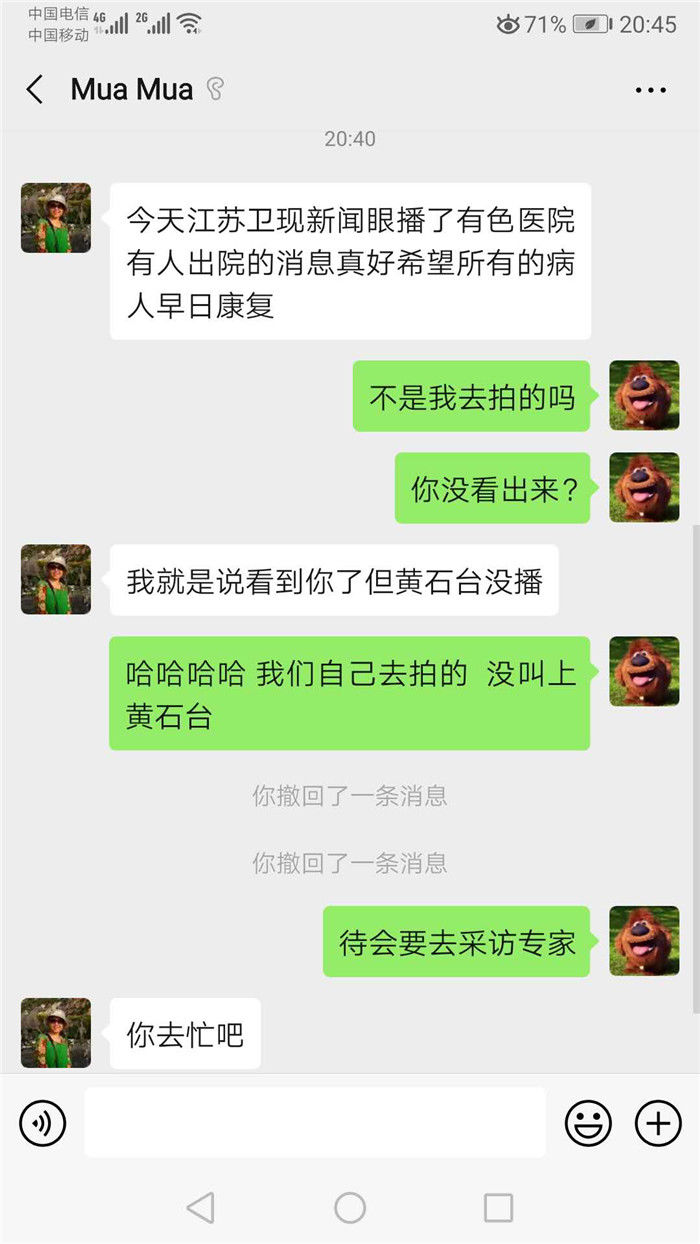Tap the system home button
This screenshot has width=700, height=1244.
(350, 1208)
